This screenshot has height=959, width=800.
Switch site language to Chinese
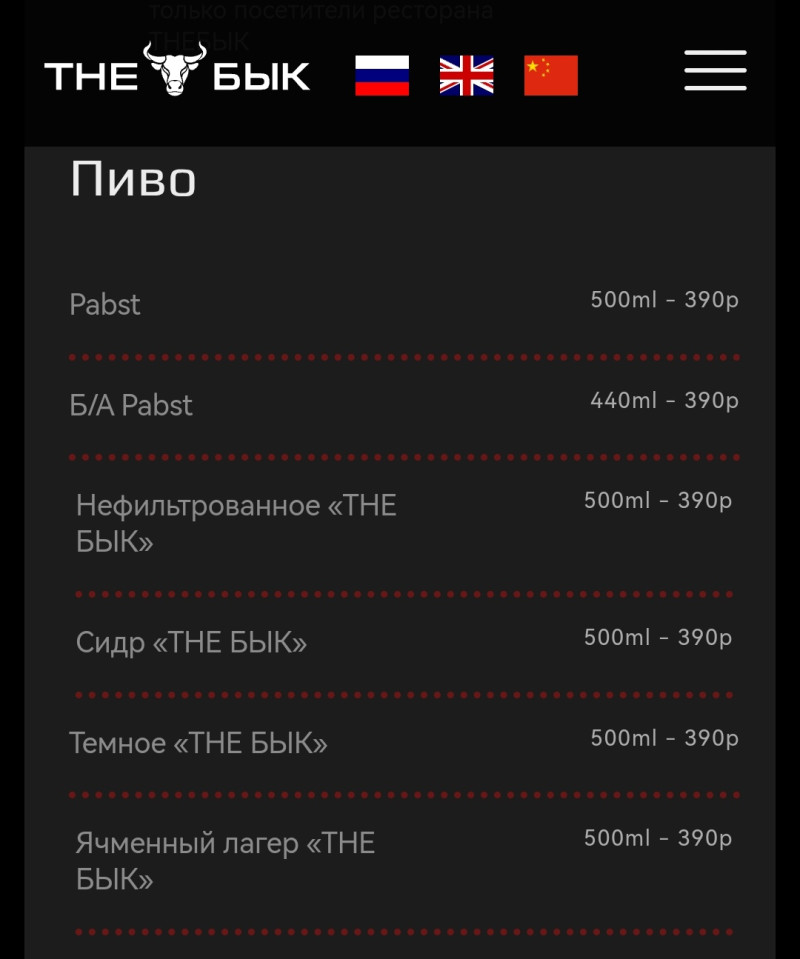pos(551,75)
